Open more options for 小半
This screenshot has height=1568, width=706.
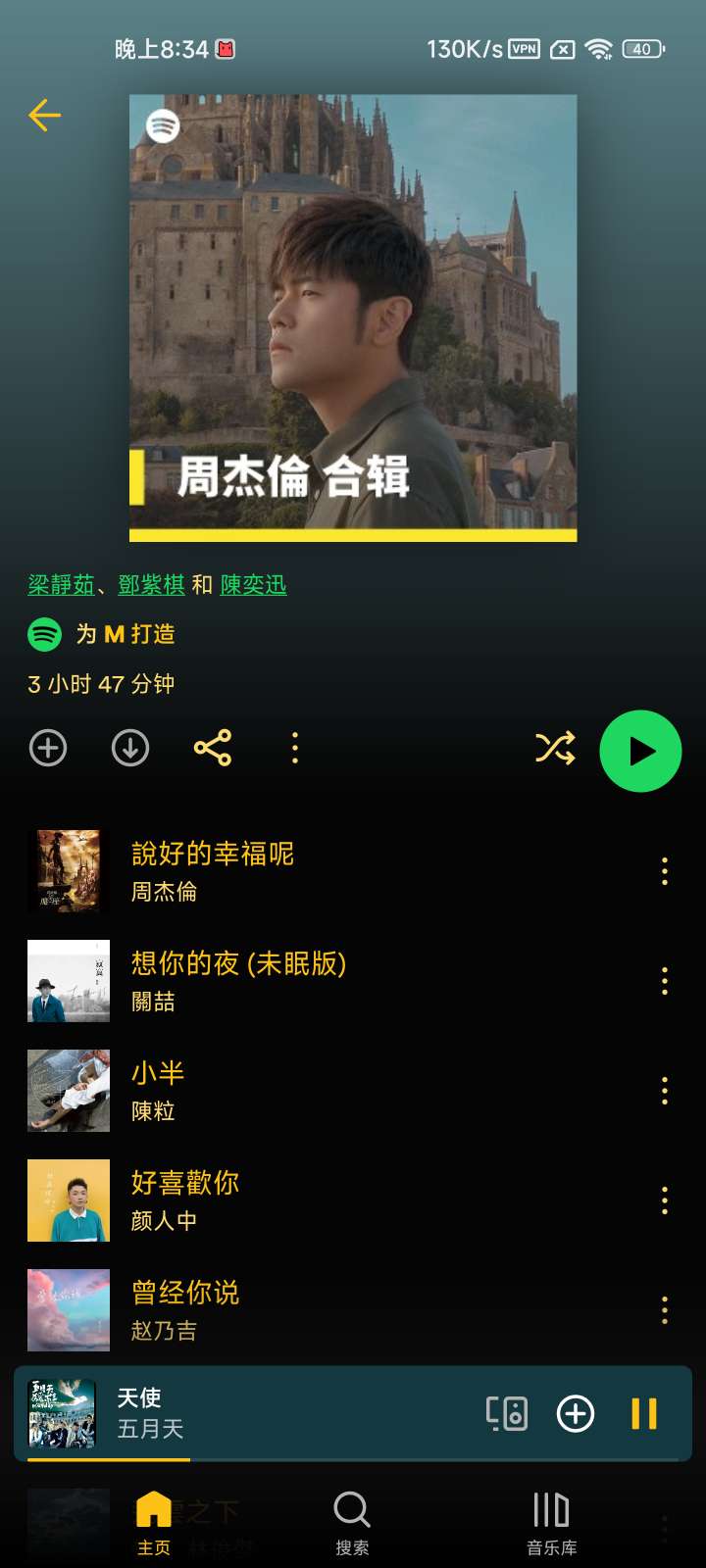point(665,1091)
